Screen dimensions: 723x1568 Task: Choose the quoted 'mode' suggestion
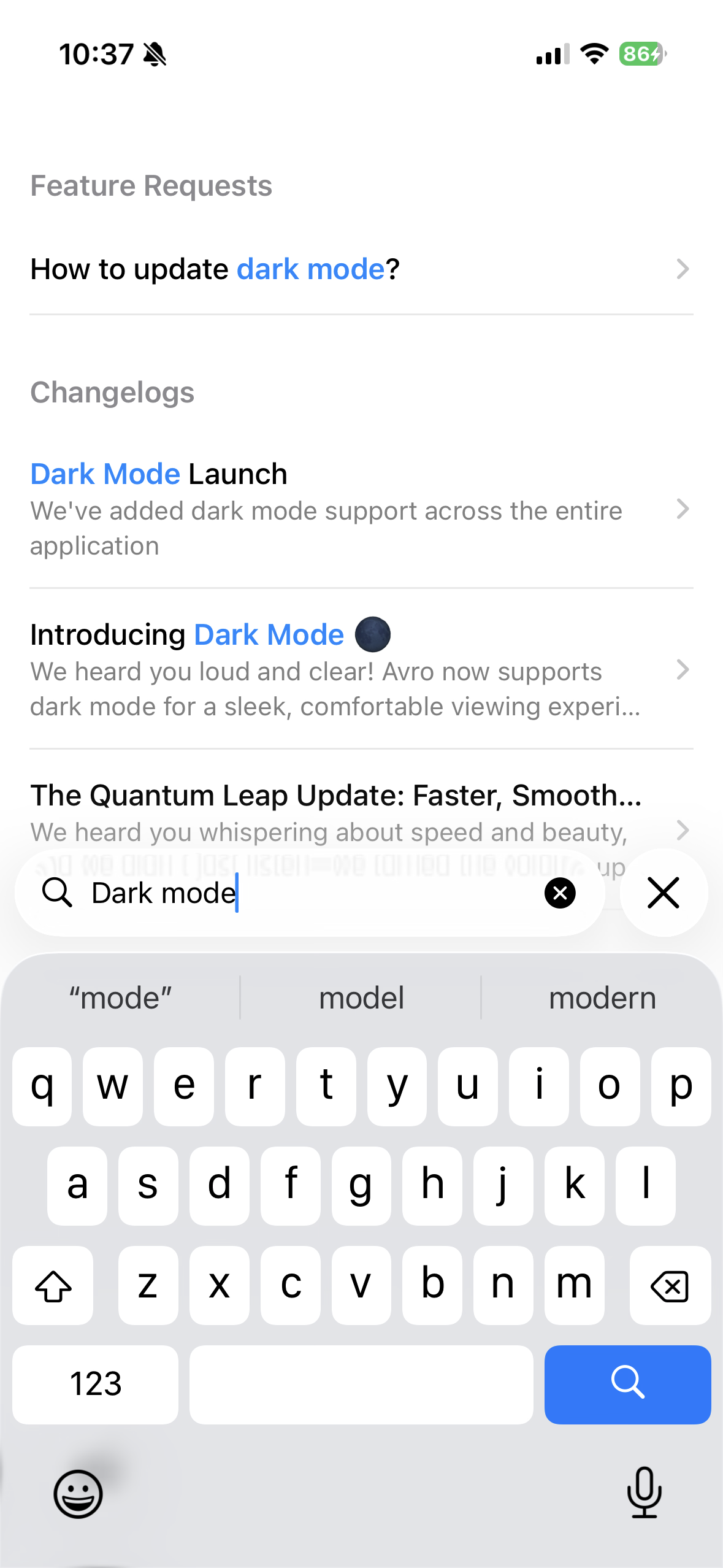coord(120,997)
